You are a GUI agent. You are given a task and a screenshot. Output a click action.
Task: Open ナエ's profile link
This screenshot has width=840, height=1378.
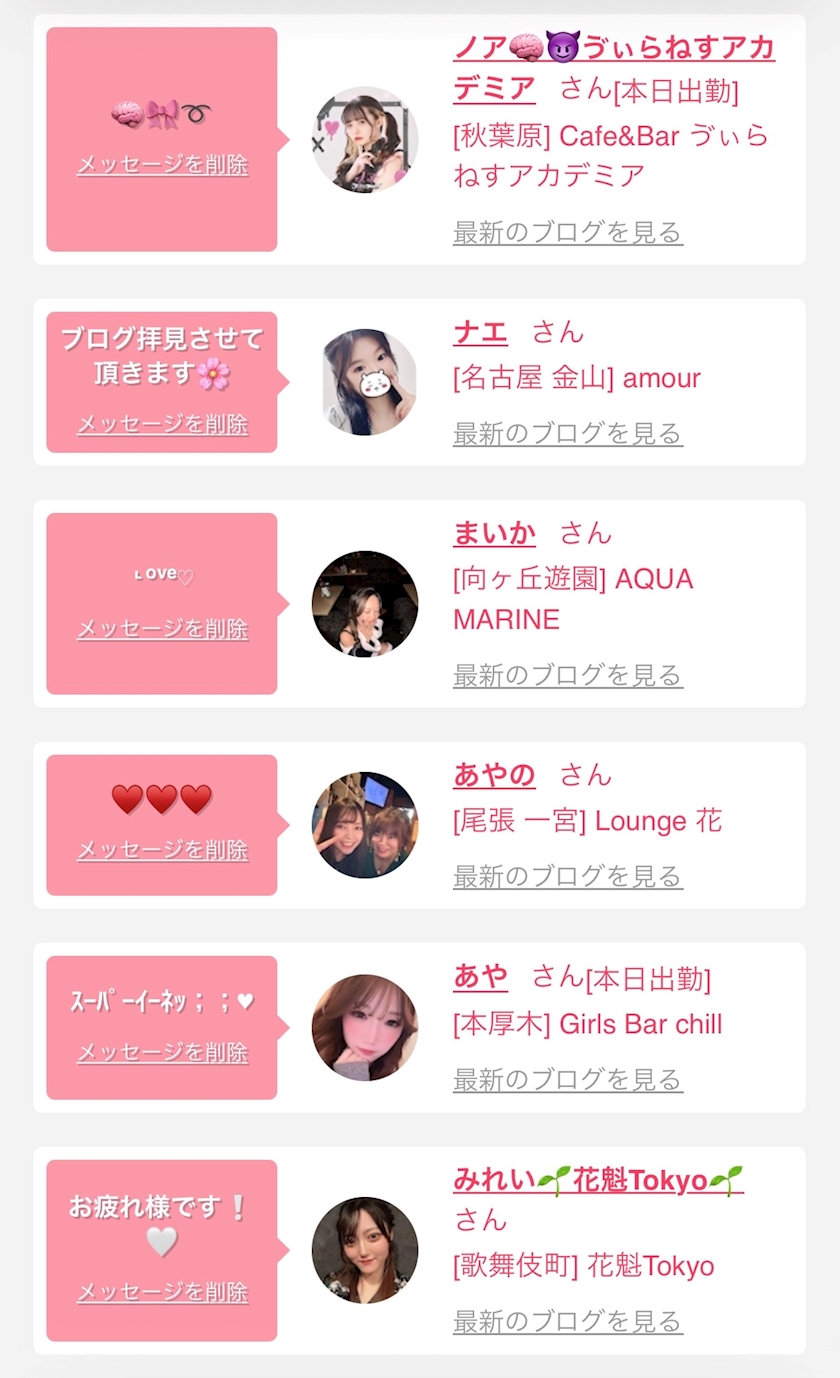coord(480,332)
